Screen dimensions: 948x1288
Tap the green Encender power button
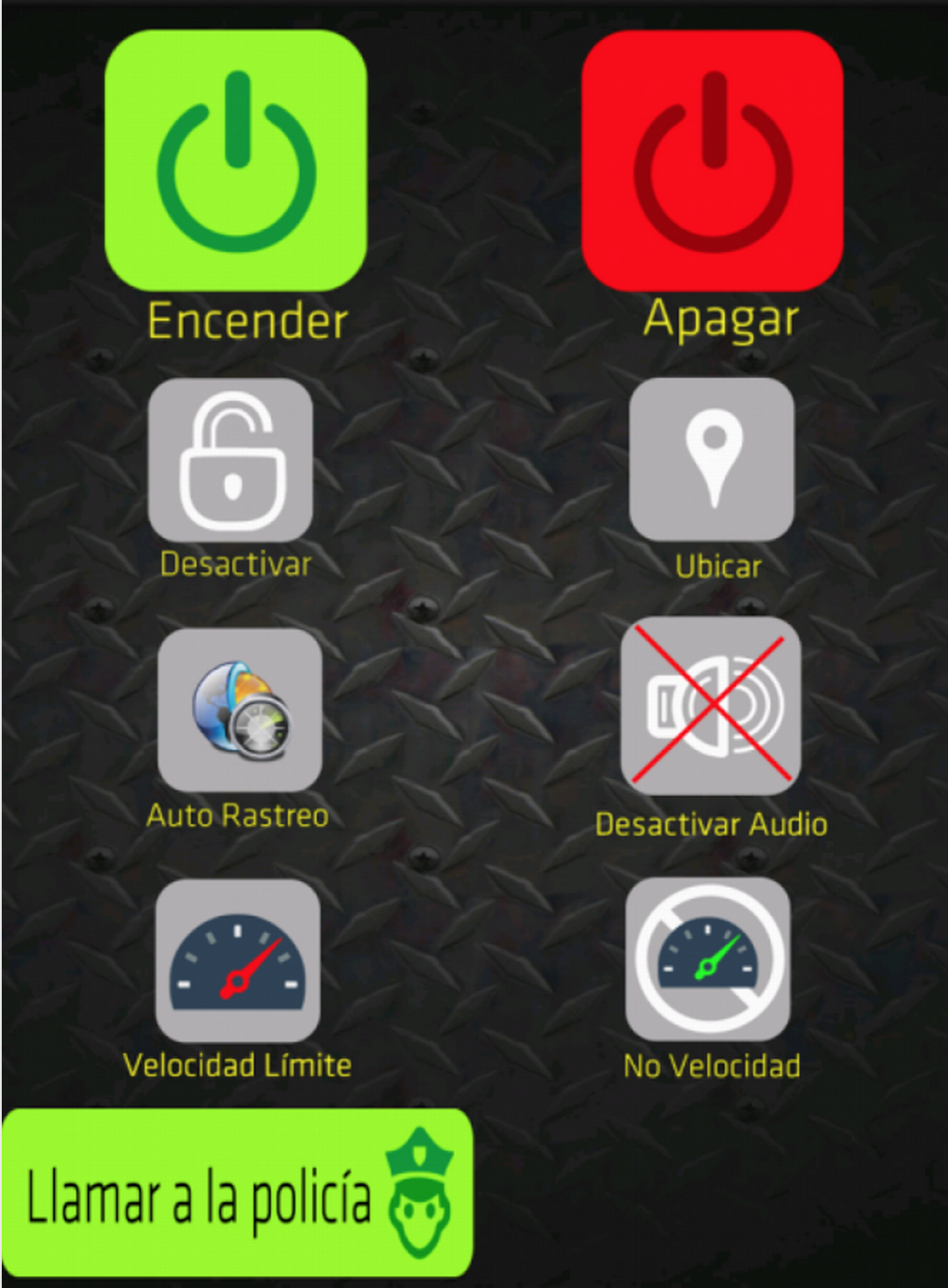(x=236, y=160)
